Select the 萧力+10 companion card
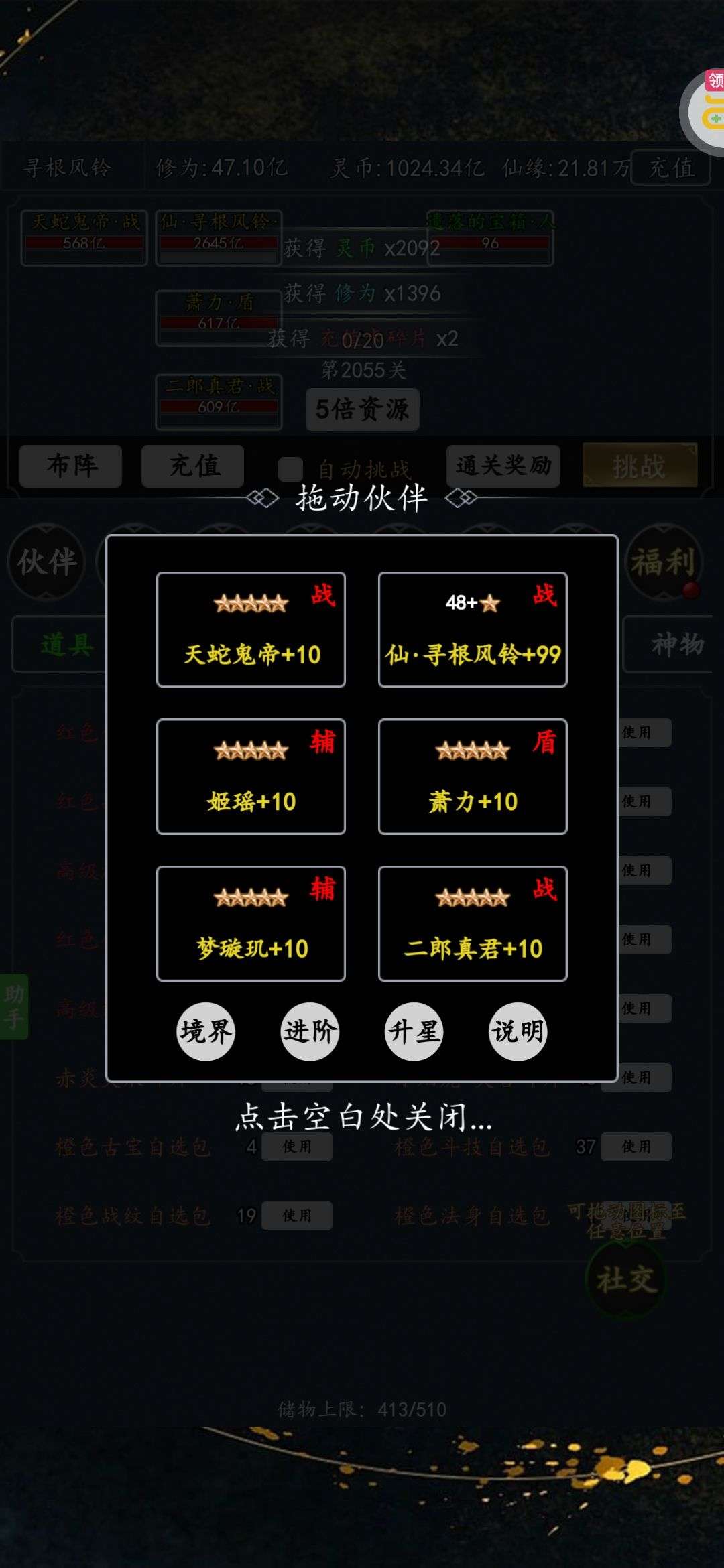The height and width of the screenshot is (1568, 724). pos(473,777)
